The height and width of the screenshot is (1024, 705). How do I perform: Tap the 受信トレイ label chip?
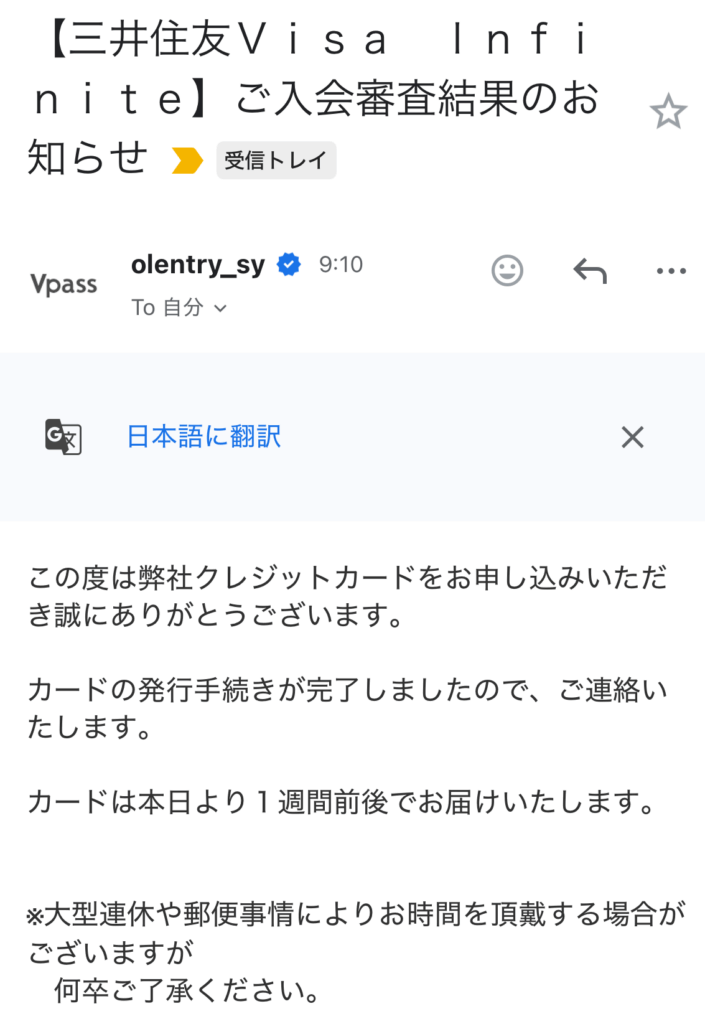point(276,160)
